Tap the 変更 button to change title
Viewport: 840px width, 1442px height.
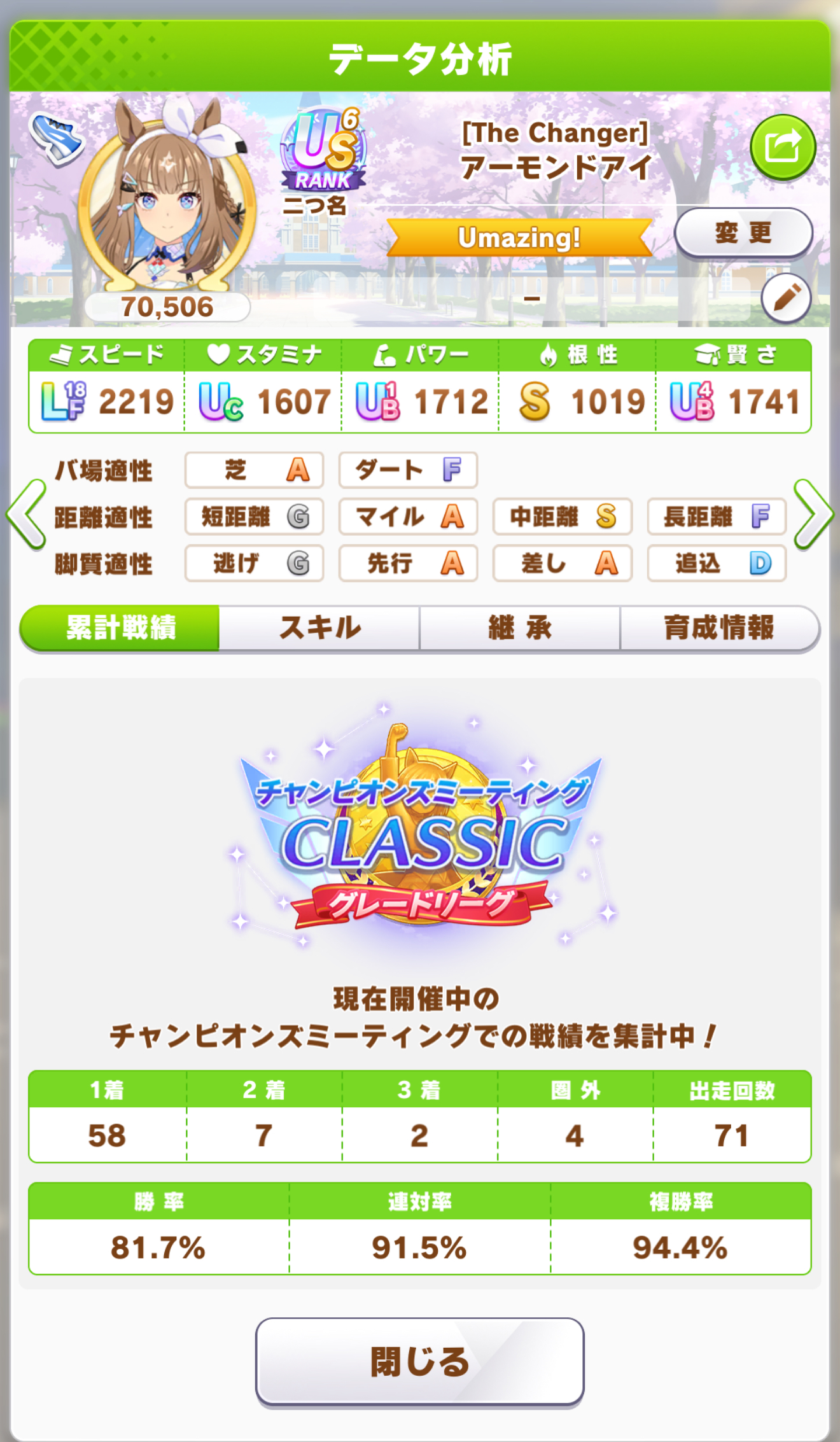[743, 232]
